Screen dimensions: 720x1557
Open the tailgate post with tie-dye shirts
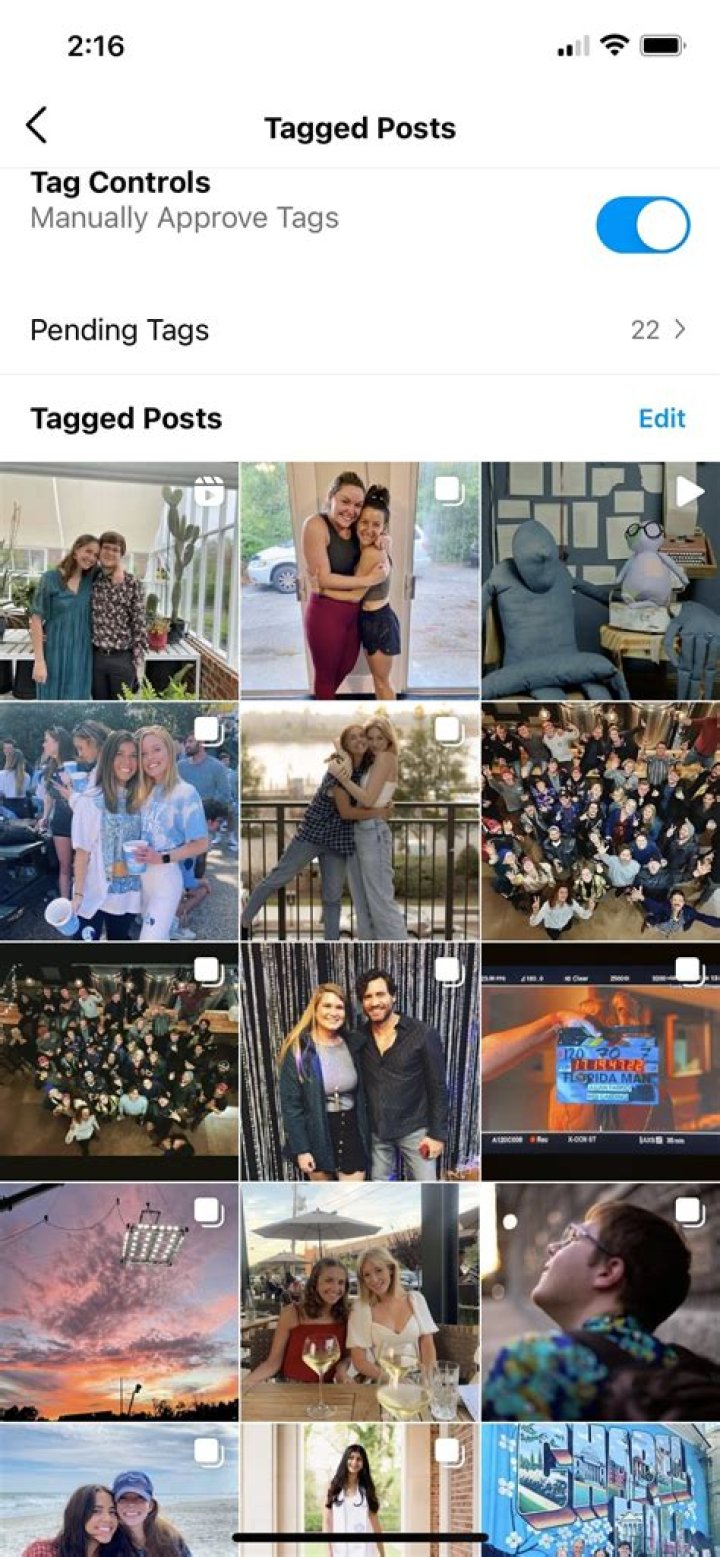119,821
